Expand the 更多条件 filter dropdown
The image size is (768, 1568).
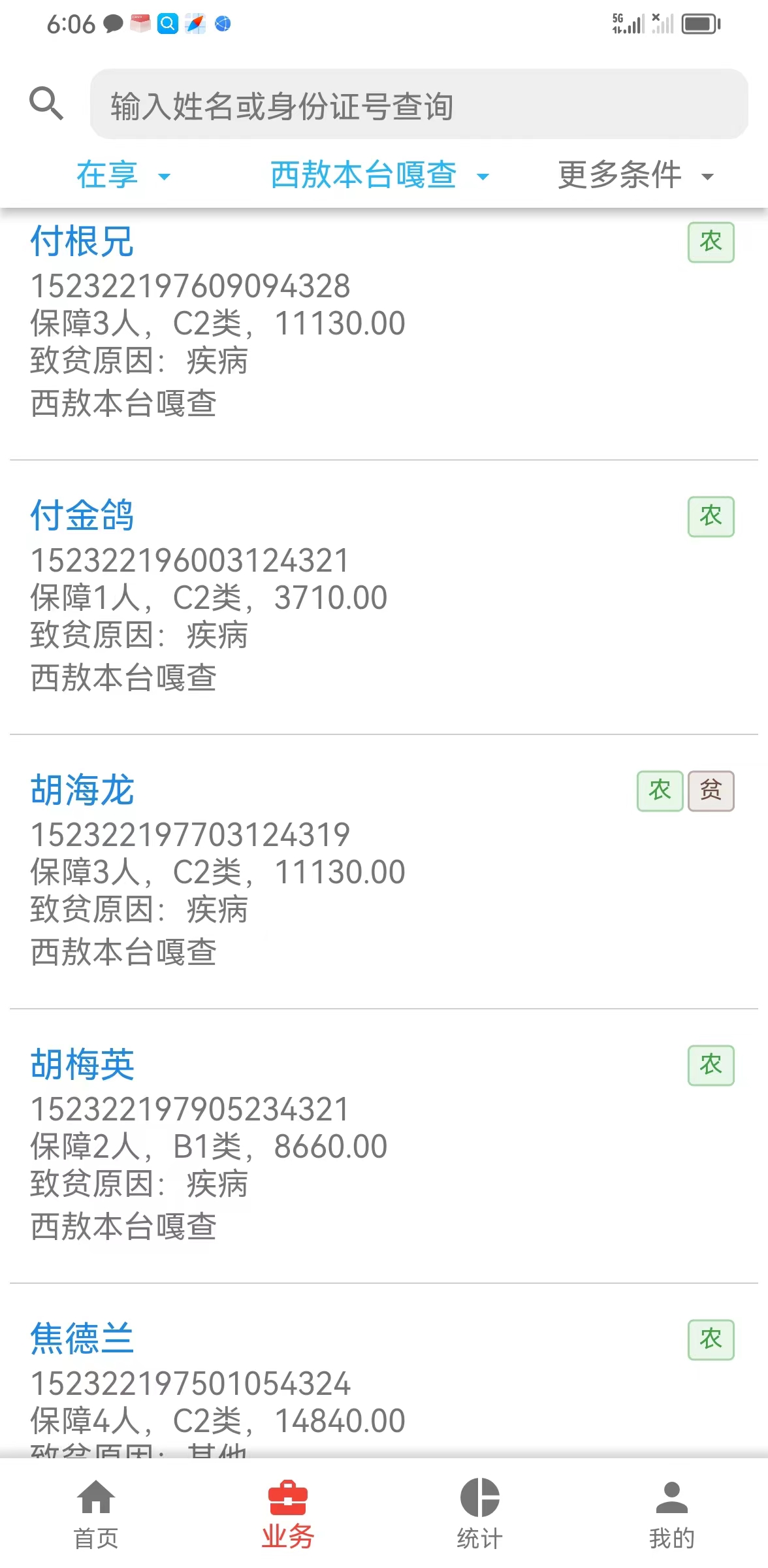click(636, 175)
